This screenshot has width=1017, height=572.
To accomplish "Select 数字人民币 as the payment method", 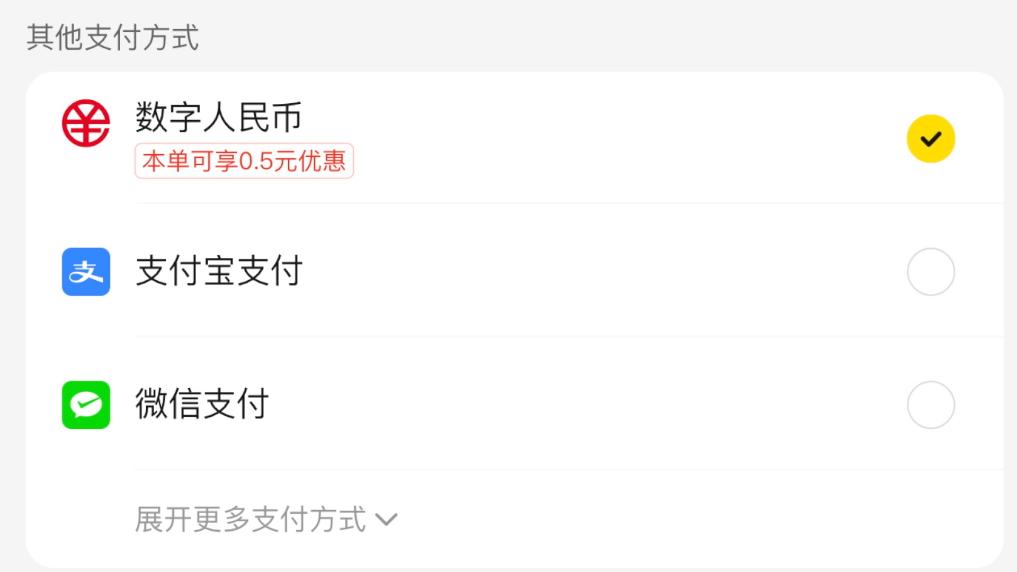I will click(x=930, y=139).
